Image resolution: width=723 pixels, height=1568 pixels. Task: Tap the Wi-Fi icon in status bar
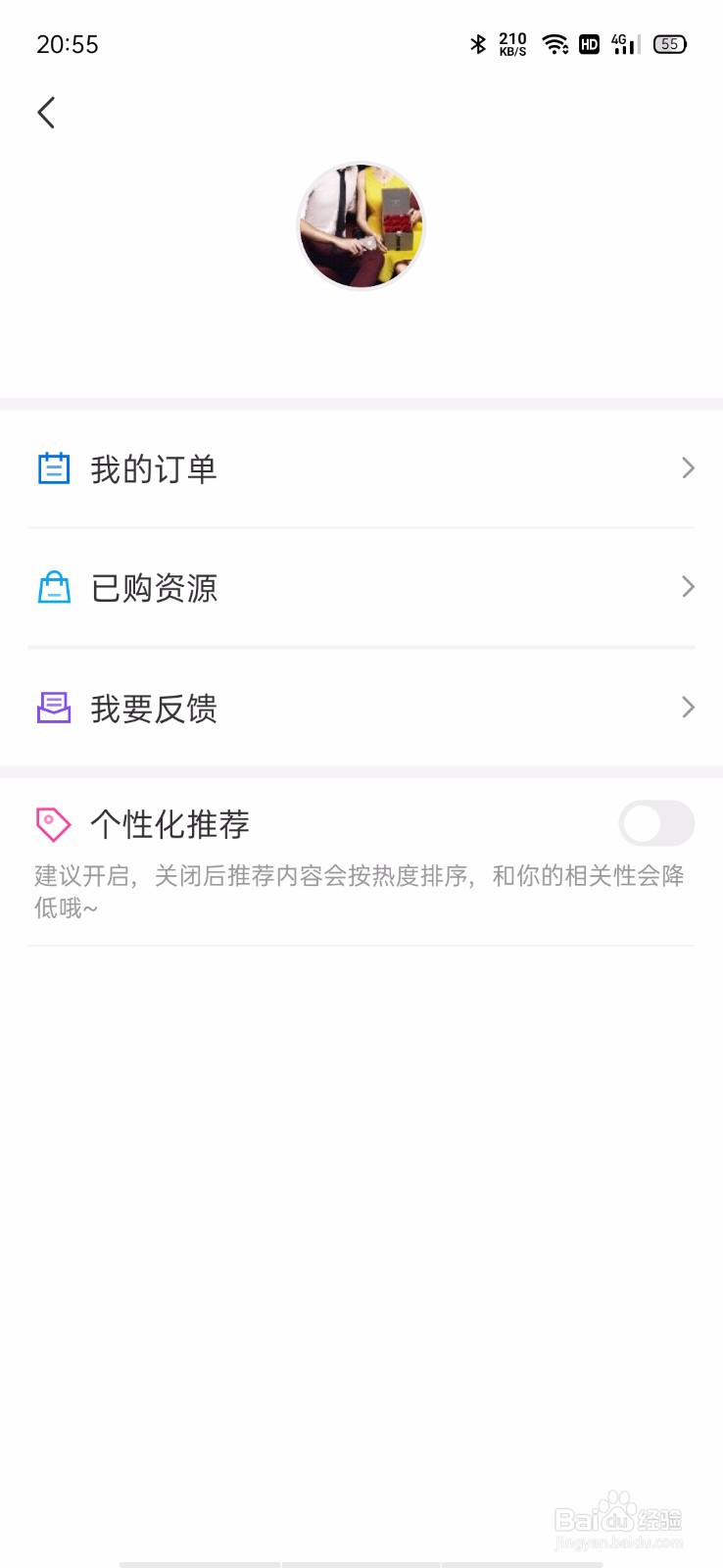coord(554,44)
